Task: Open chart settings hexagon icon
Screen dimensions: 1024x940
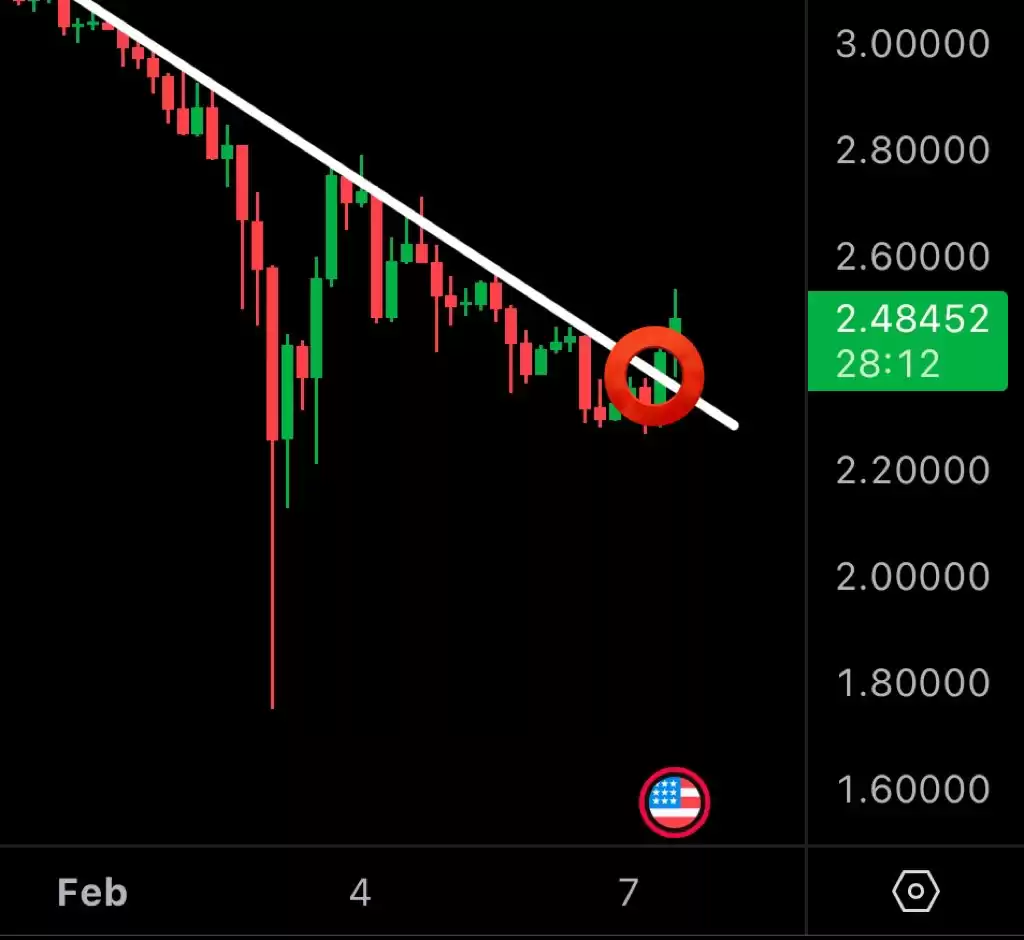Action: tap(915, 890)
